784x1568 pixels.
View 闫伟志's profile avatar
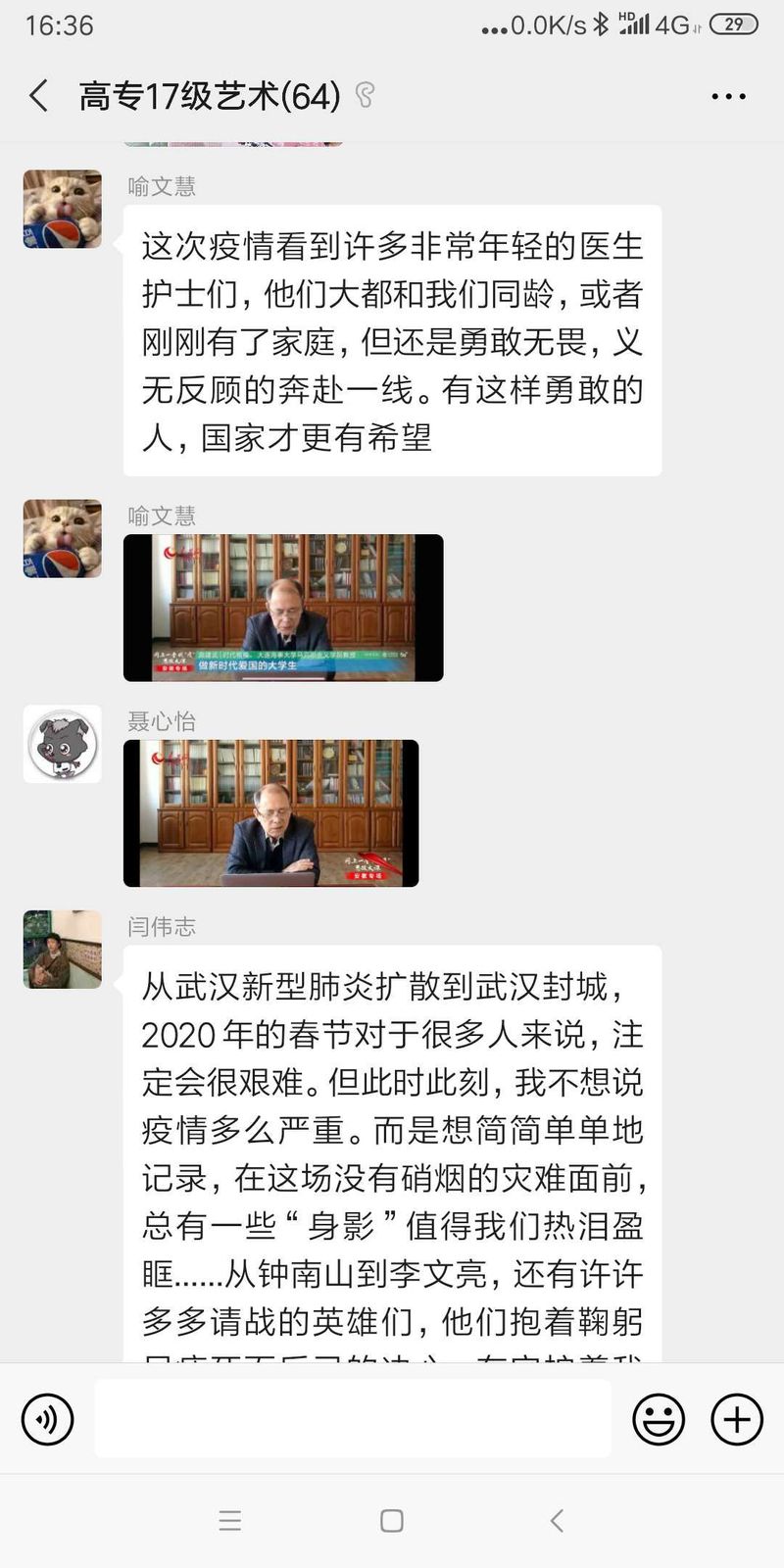(63, 949)
